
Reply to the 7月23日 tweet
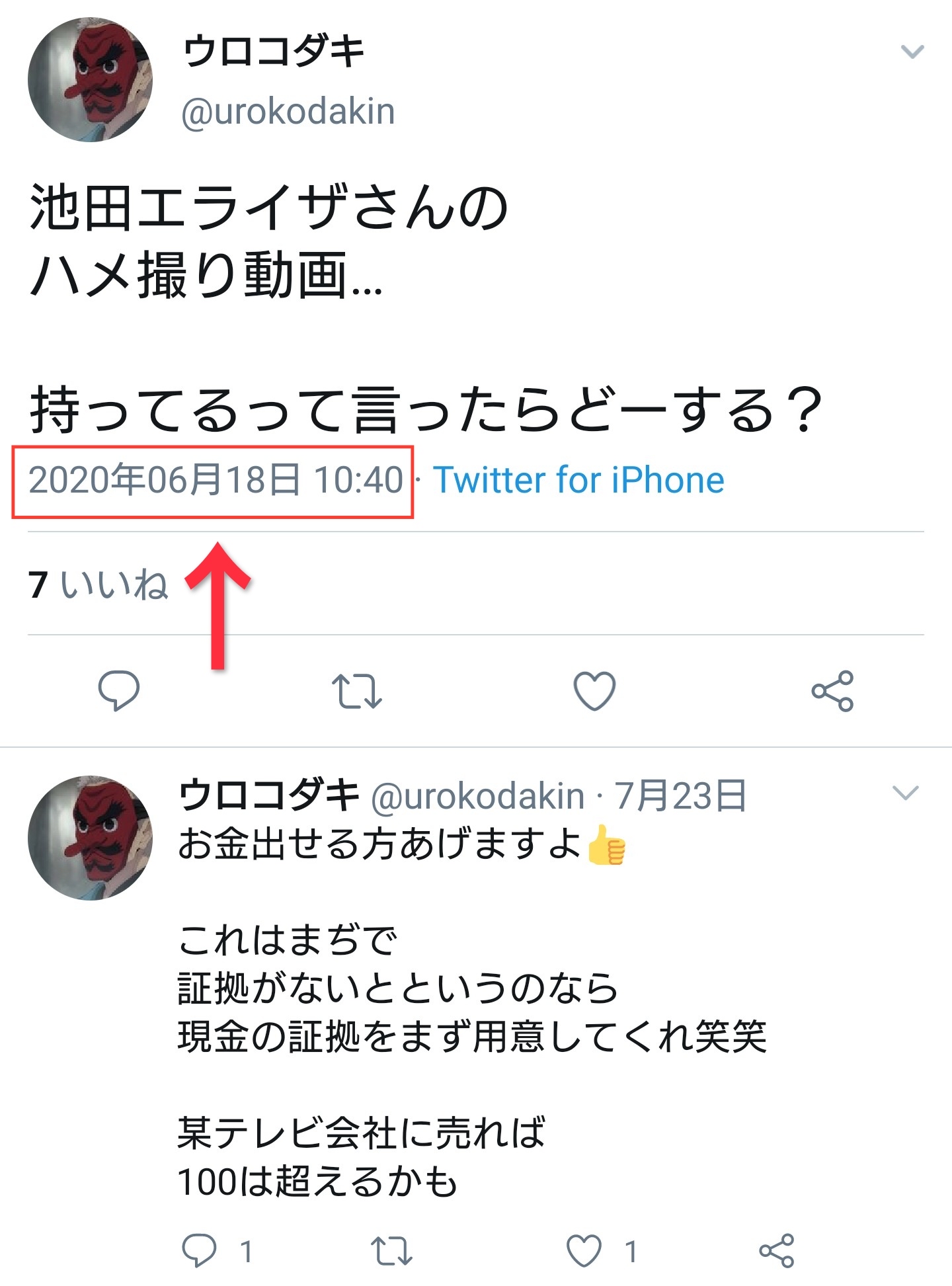pos(199,1251)
